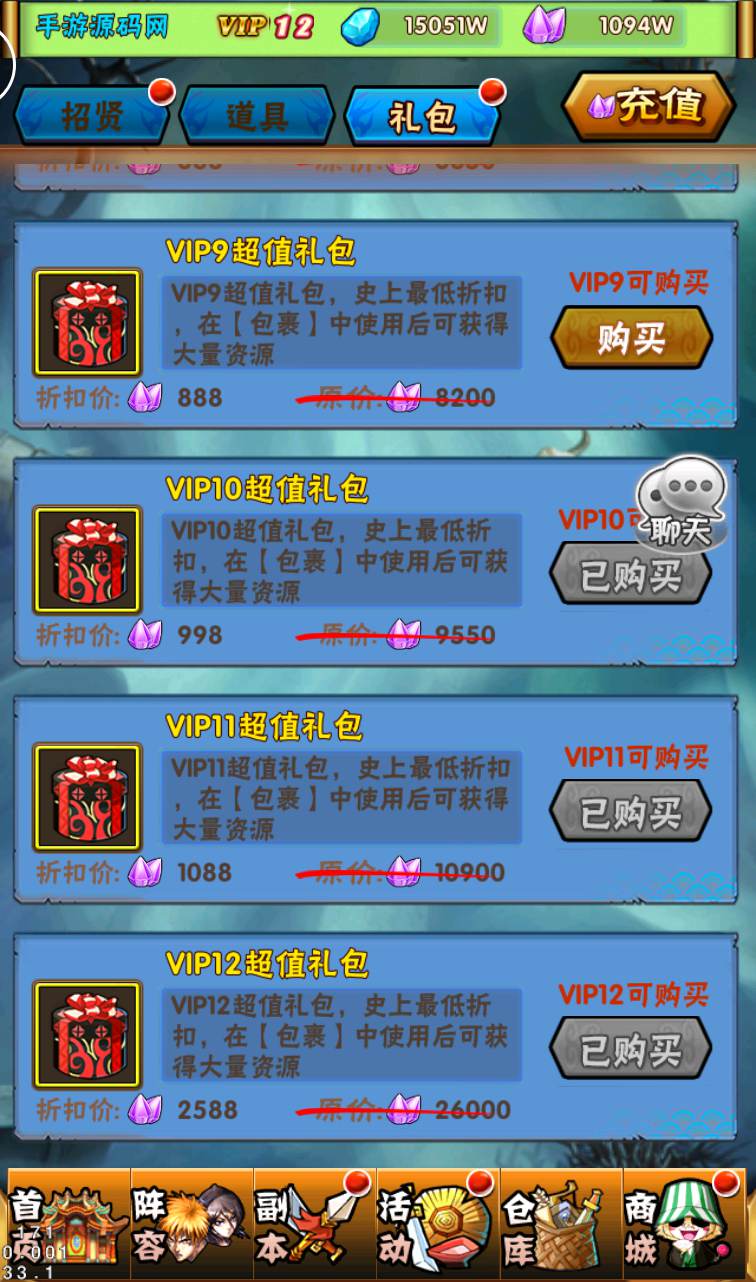
Task: Switch to the 招贤 tab
Action: click(x=90, y=115)
